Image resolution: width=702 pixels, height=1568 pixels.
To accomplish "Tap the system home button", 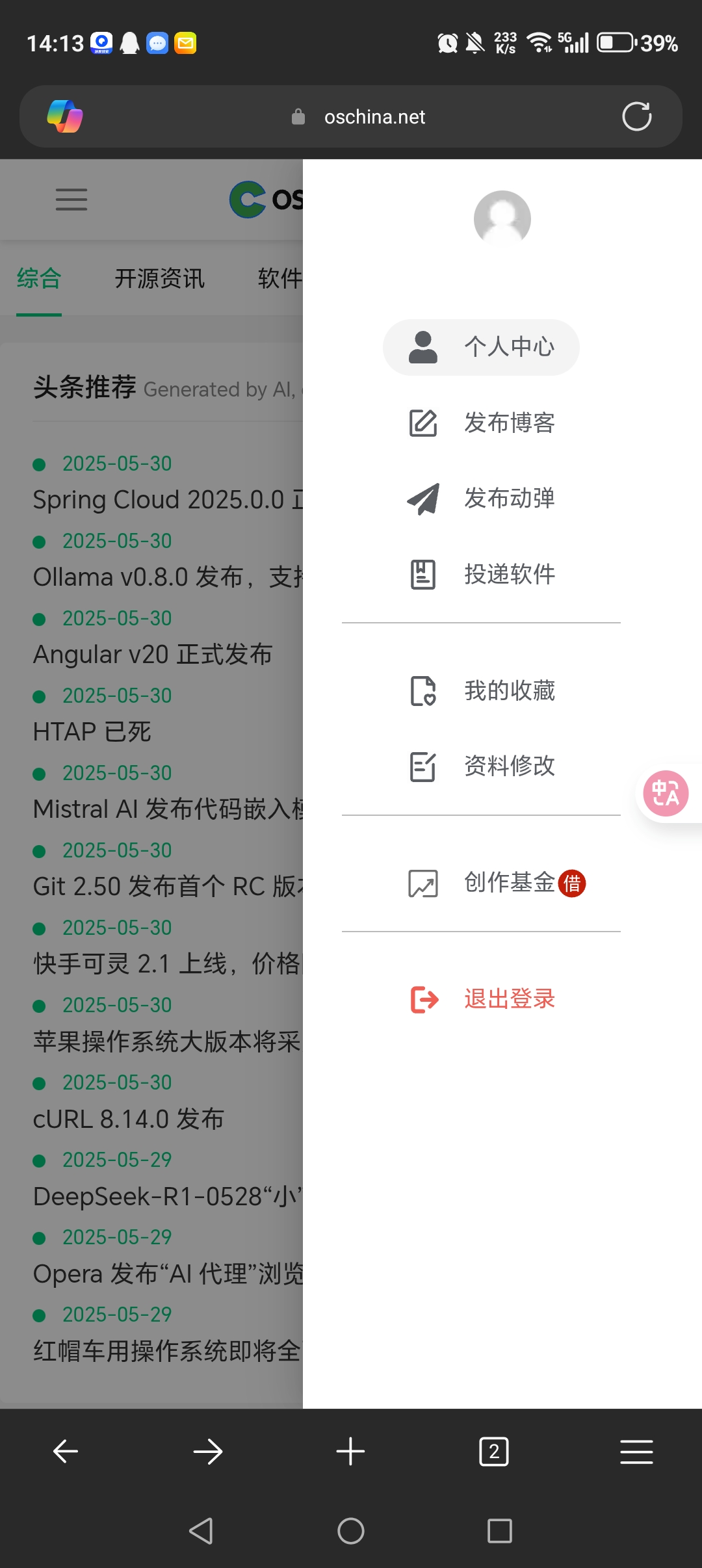I will pyautogui.click(x=351, y=1531).
